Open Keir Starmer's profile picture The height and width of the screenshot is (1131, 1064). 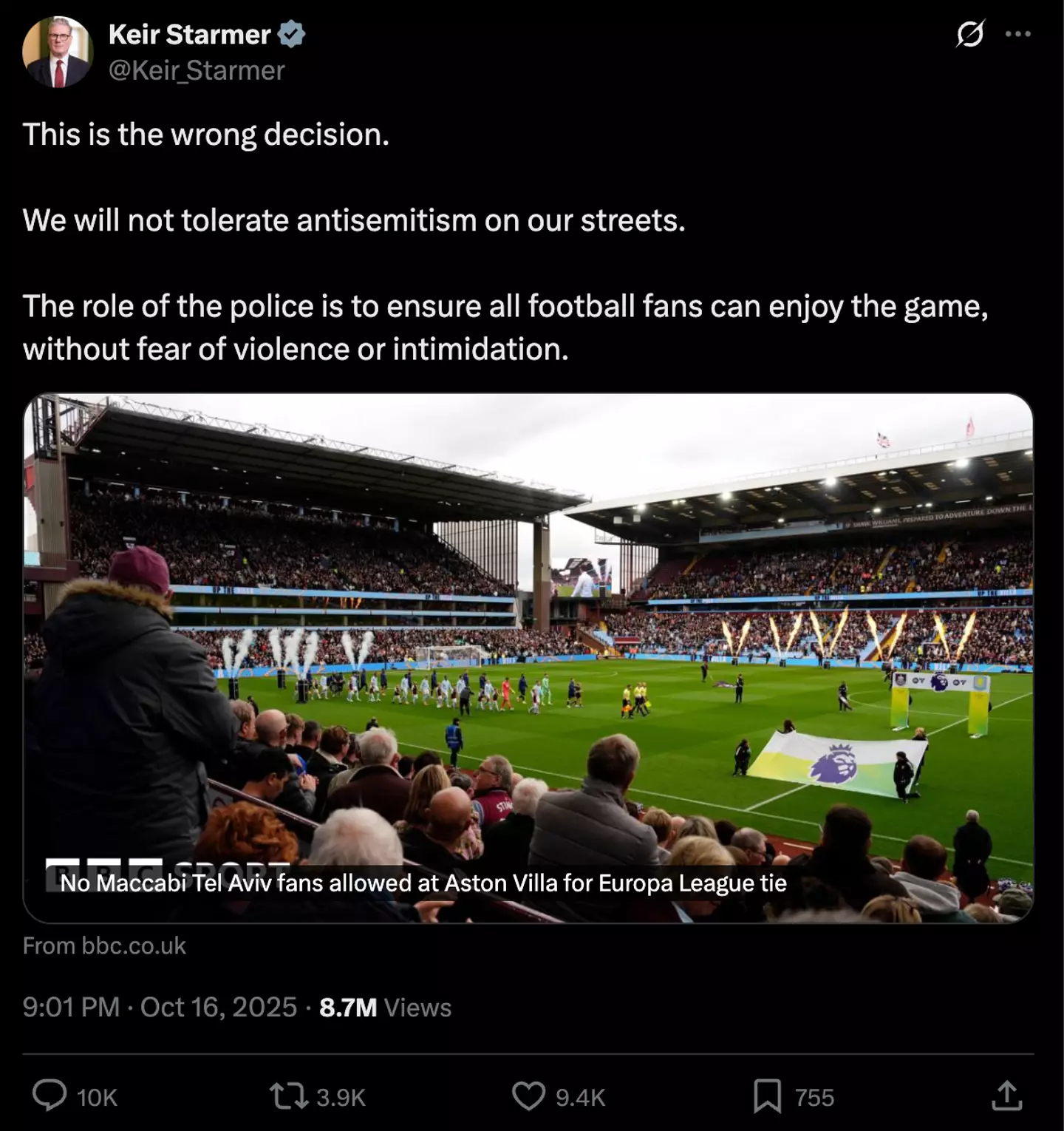coord(58,52)
